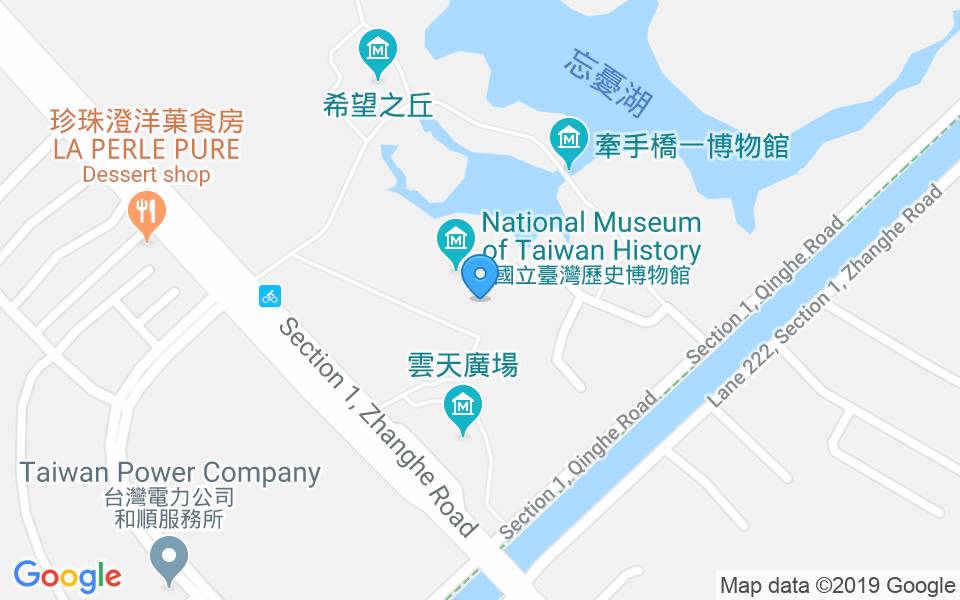Select the blue location pin
The height and width of the screenshot is (600, 960).
coord(481,275)
